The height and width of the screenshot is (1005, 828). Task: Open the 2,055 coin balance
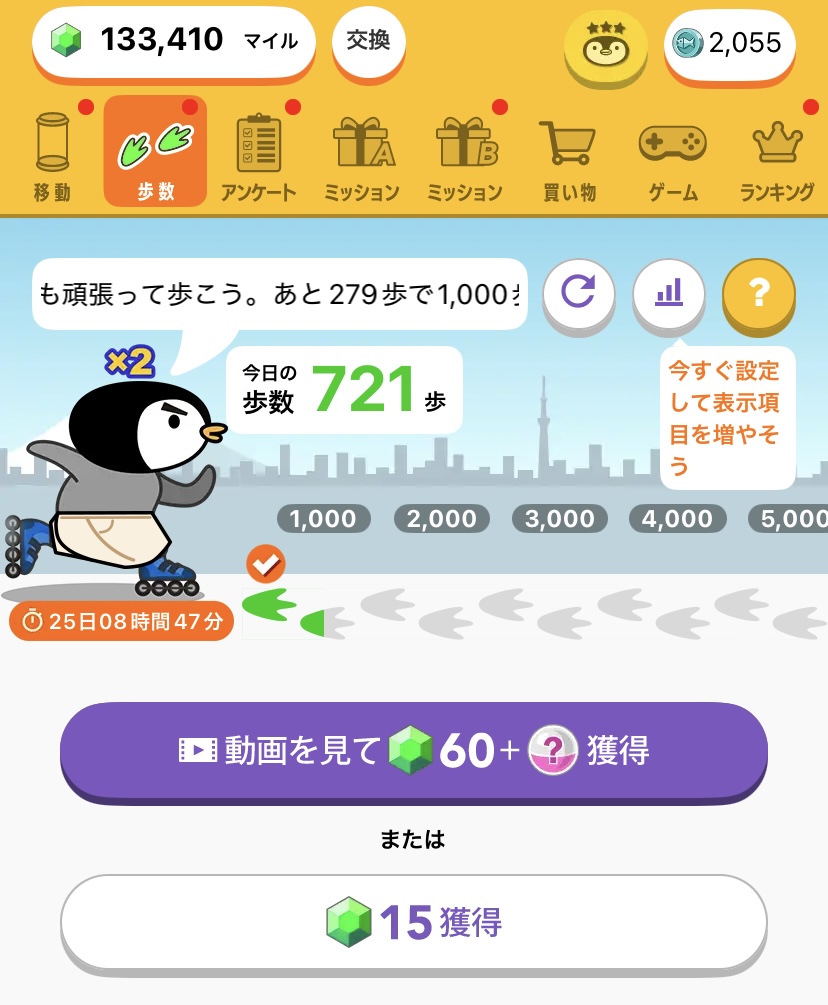[x=730, y=43]
